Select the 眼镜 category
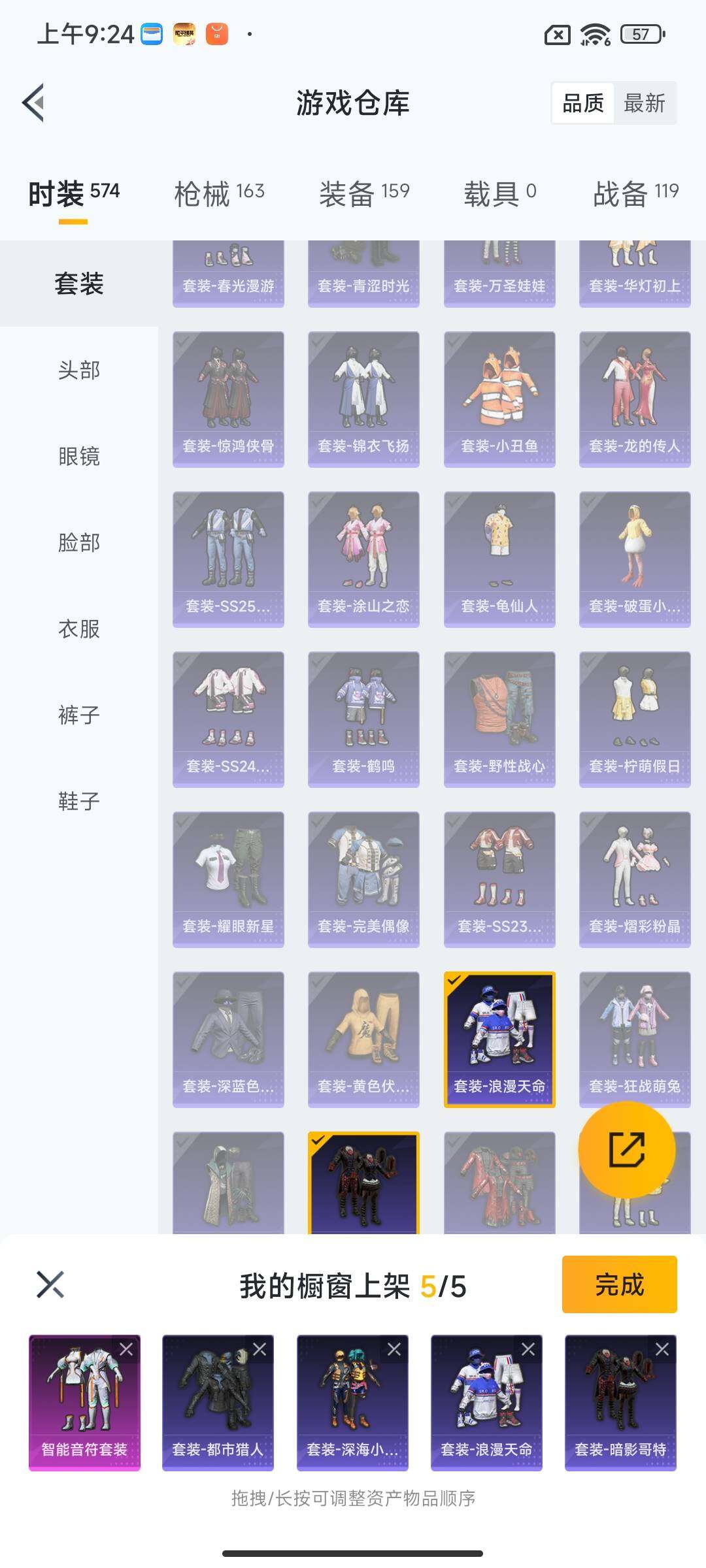The width and height of the screenshot is (706, 1568). point(79,456)
